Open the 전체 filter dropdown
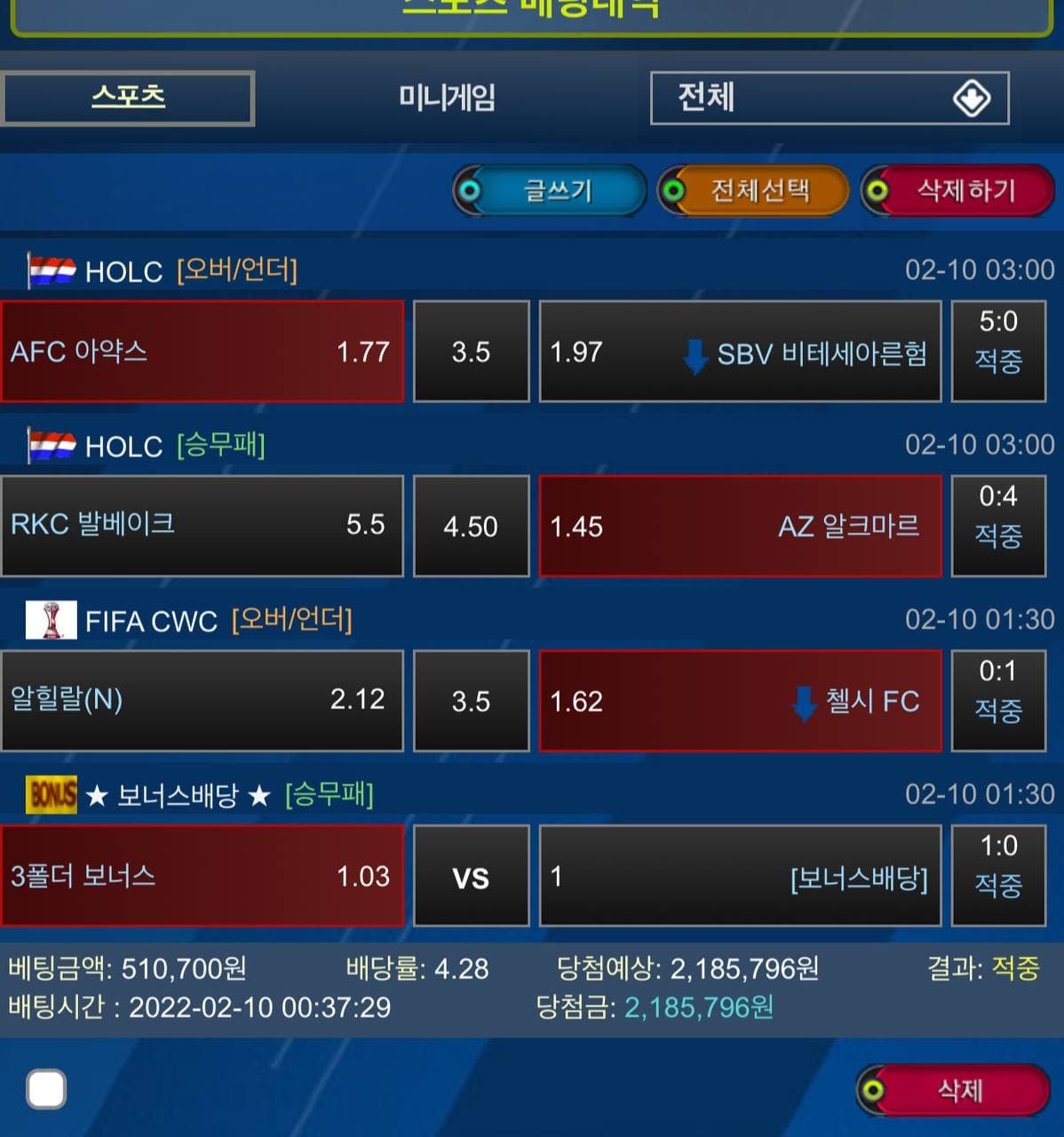 pyautogui.click(x=829, y=98)
